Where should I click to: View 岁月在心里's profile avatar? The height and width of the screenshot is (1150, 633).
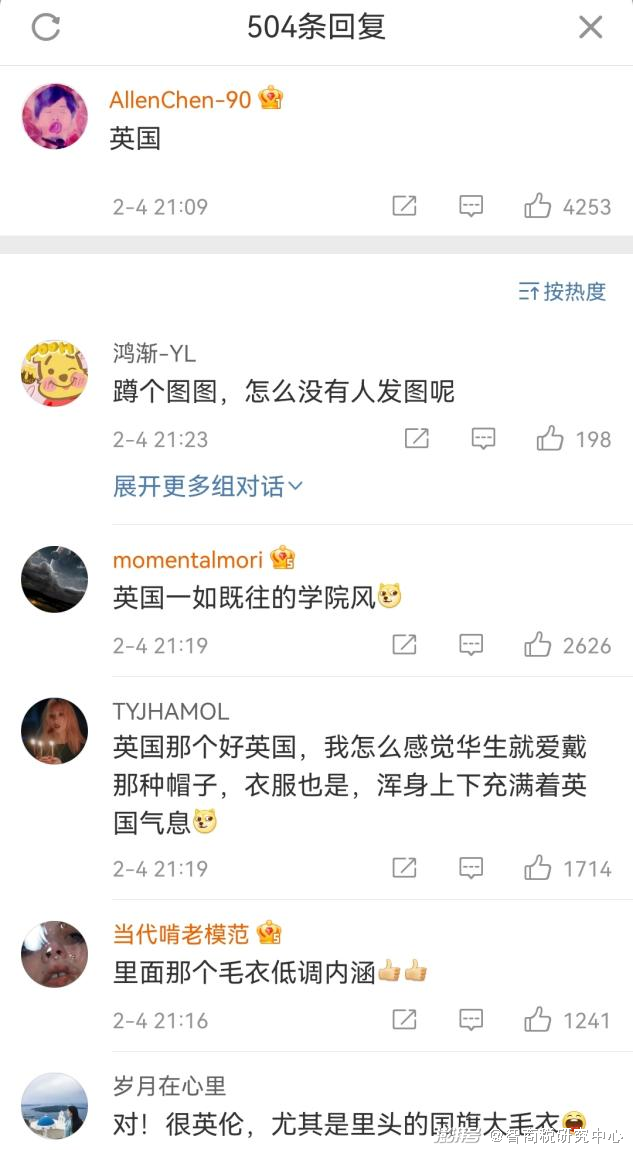(55, 1106)
